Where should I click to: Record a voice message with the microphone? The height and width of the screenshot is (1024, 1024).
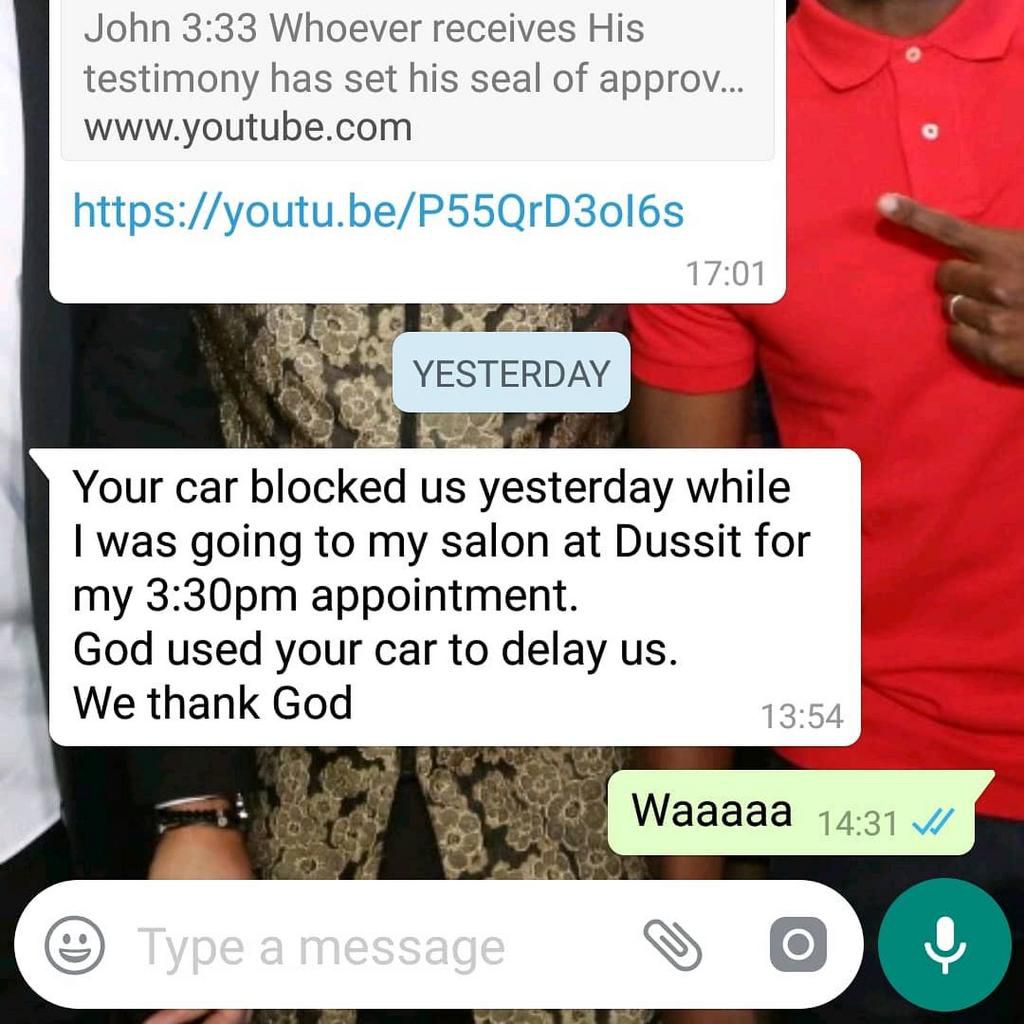(x=944, y=945)
